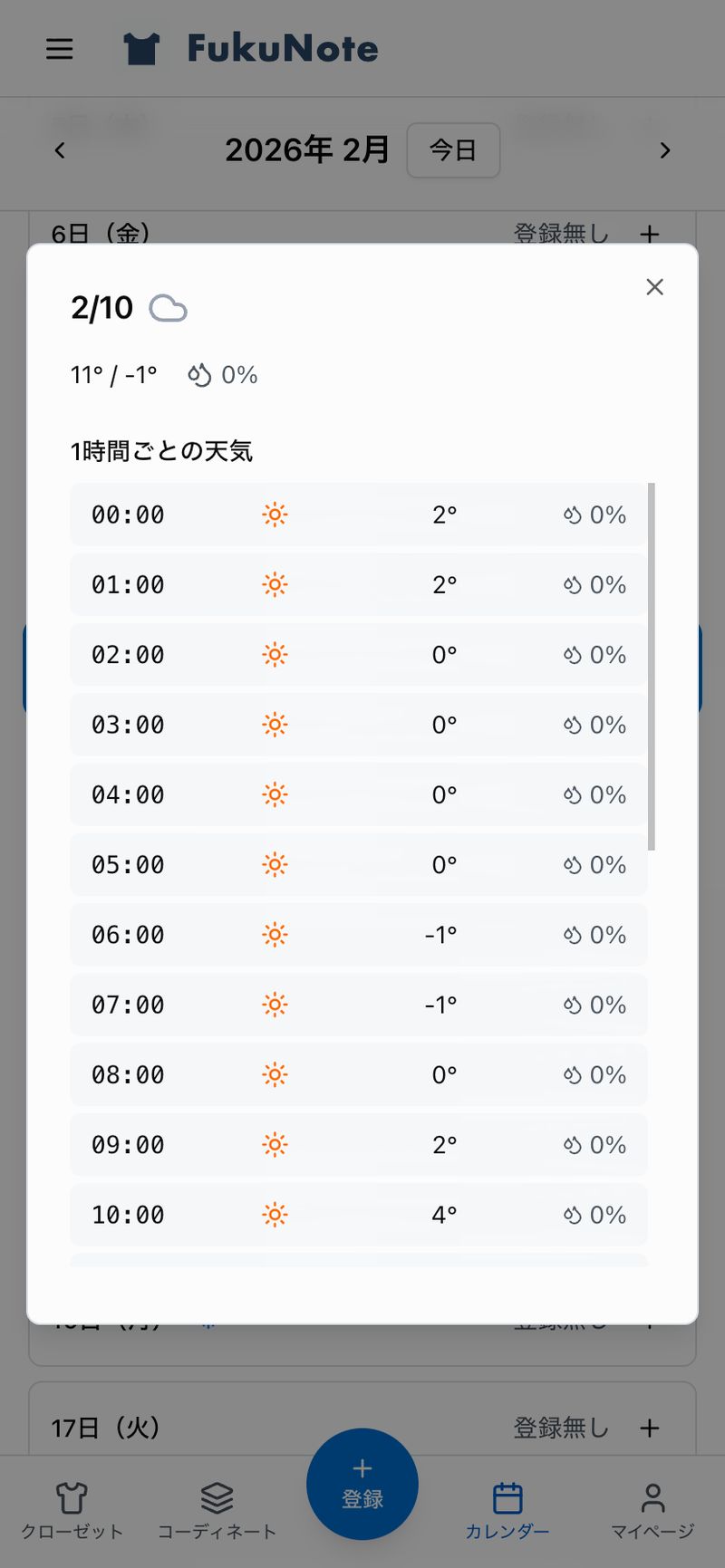This screenshot has width=725, height=1568.
Task: Go to previous month with left chevron
Action: pyautogui.click(x=59, y=150)
